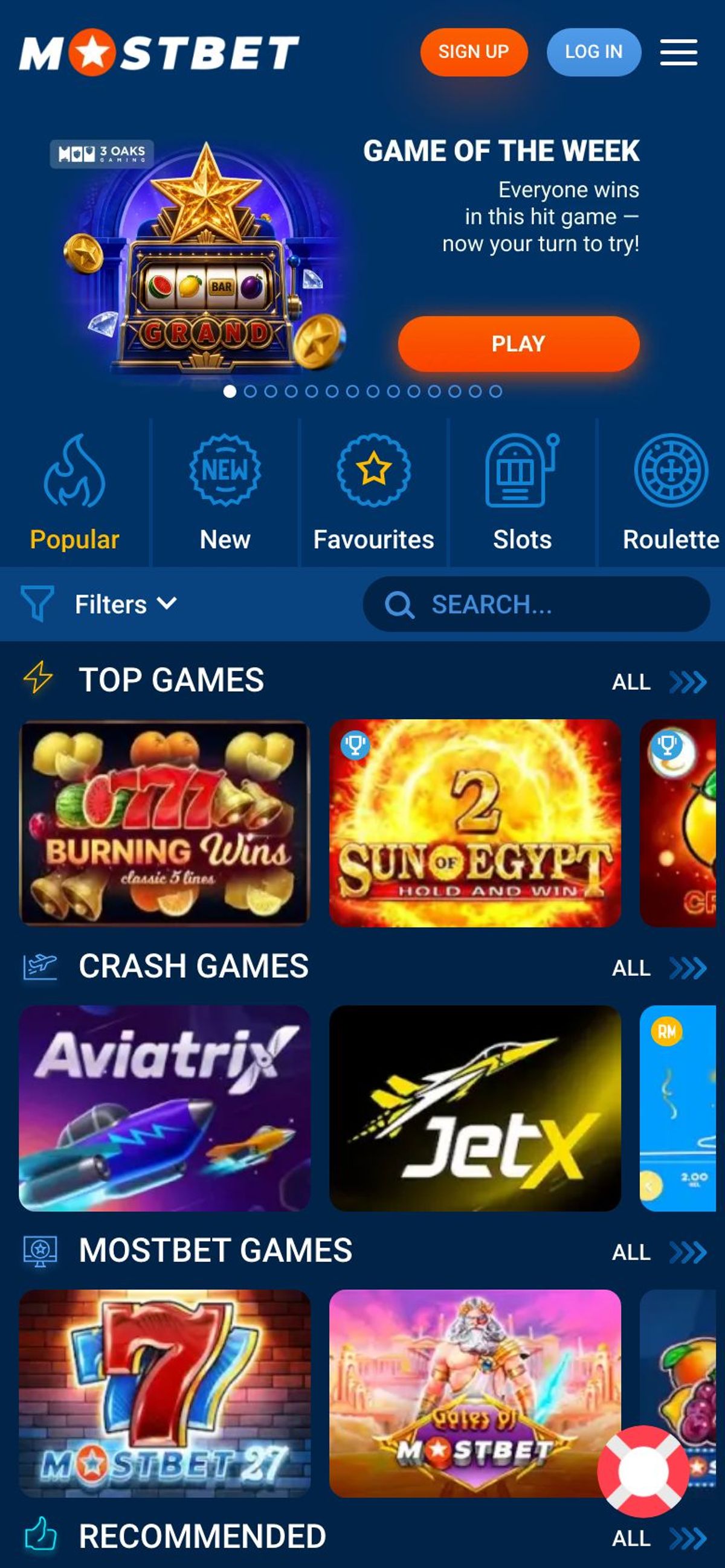Start the JetX game
The height and width of the screenshot is (1568, 725).
click(x=475, y=1108)
